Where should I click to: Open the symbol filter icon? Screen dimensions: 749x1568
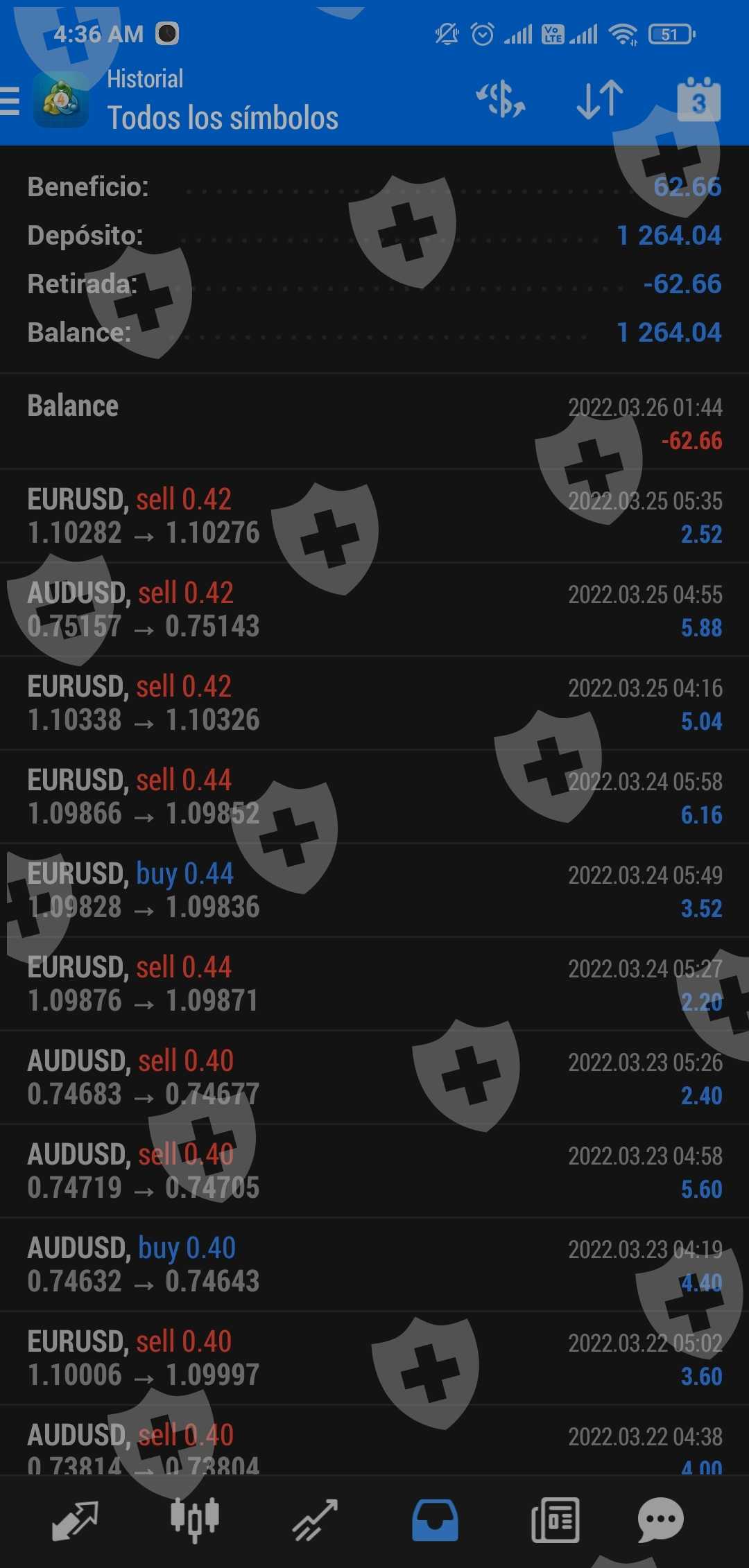point(500,99)
